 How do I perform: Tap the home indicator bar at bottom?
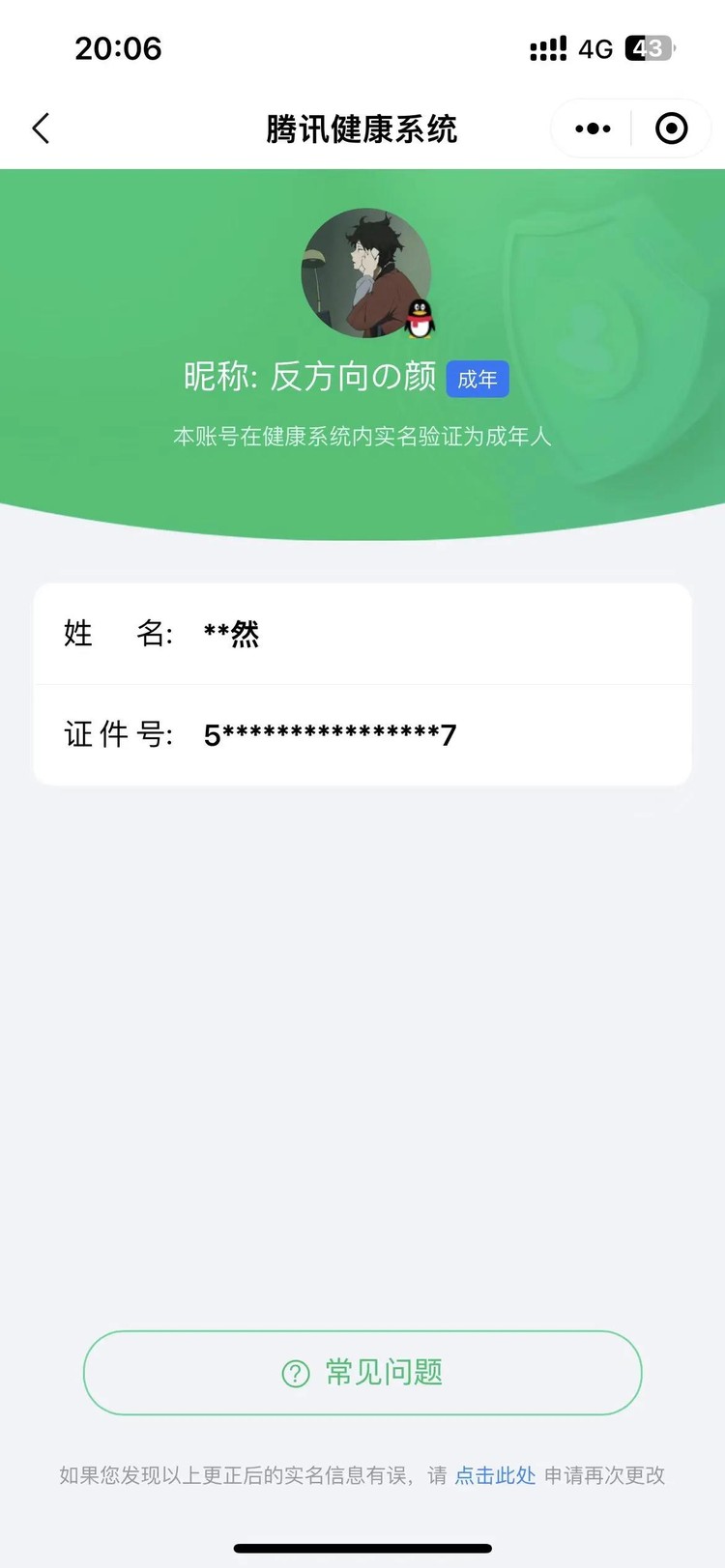pyautogui.click(x=362, y=1546)
